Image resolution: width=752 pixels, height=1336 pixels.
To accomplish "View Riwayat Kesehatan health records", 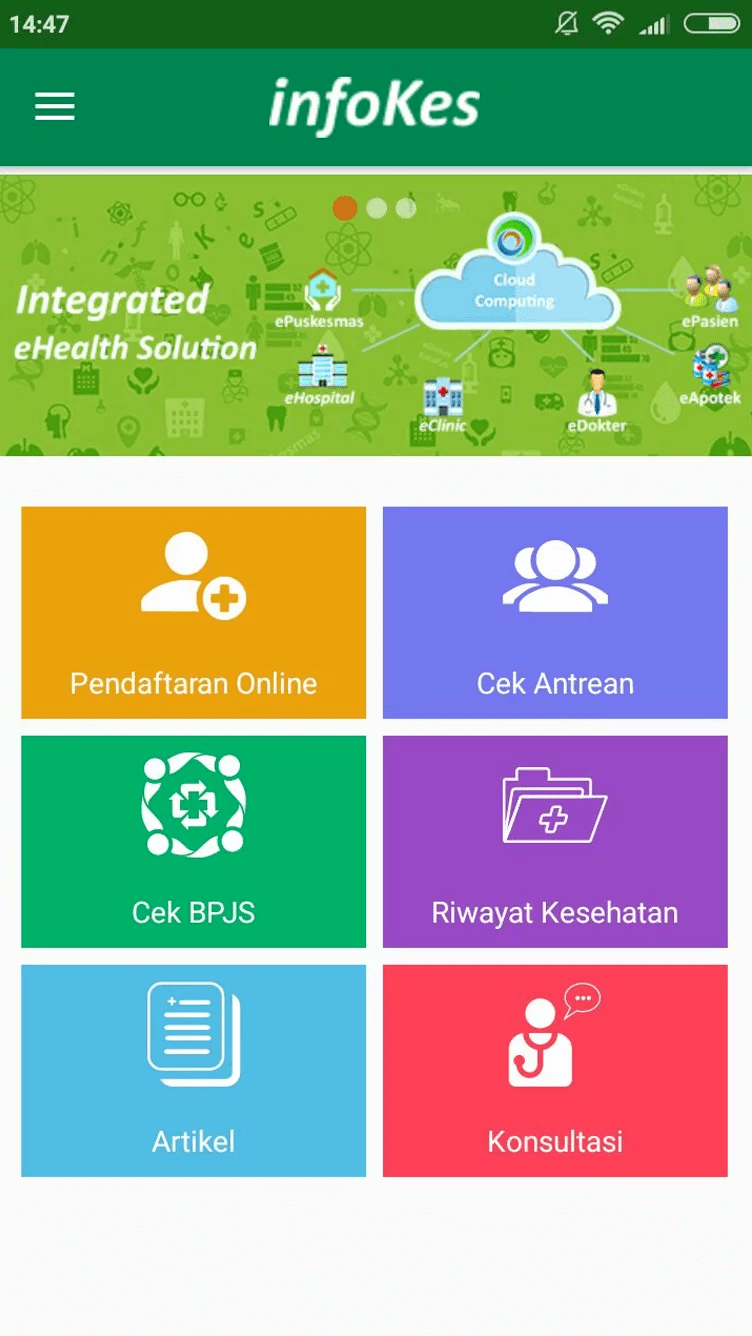I will pyautogui.click(x=555, y=841).
